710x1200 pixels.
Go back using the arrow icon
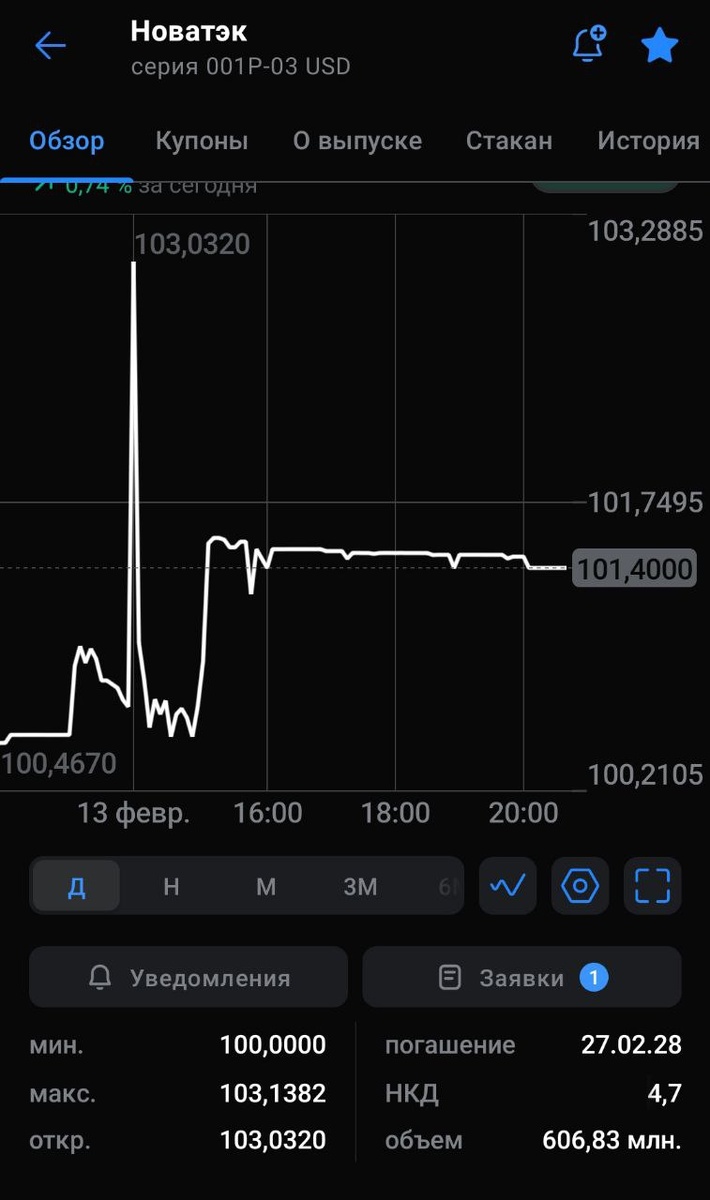50,46
